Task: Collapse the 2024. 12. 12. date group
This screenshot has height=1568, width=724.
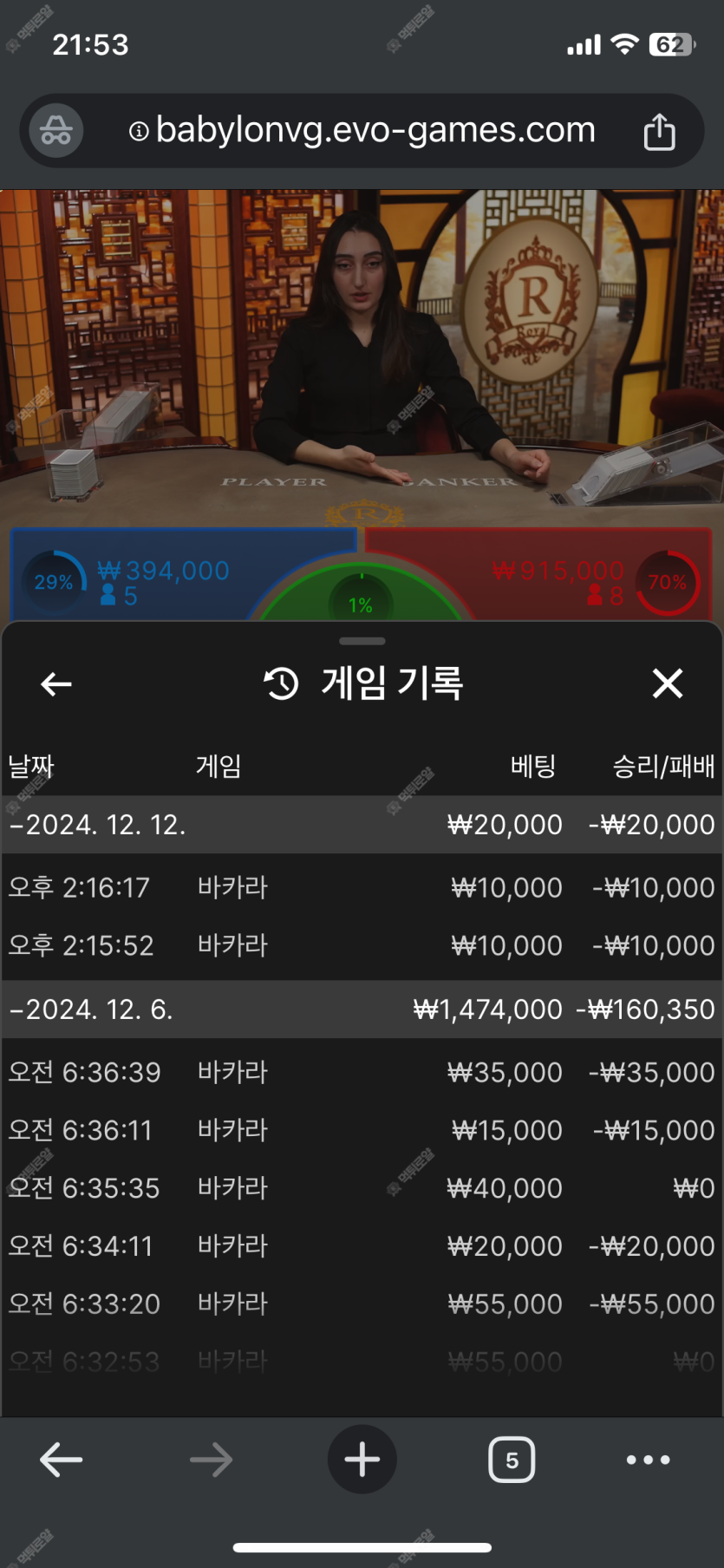Action: point(97,825)
